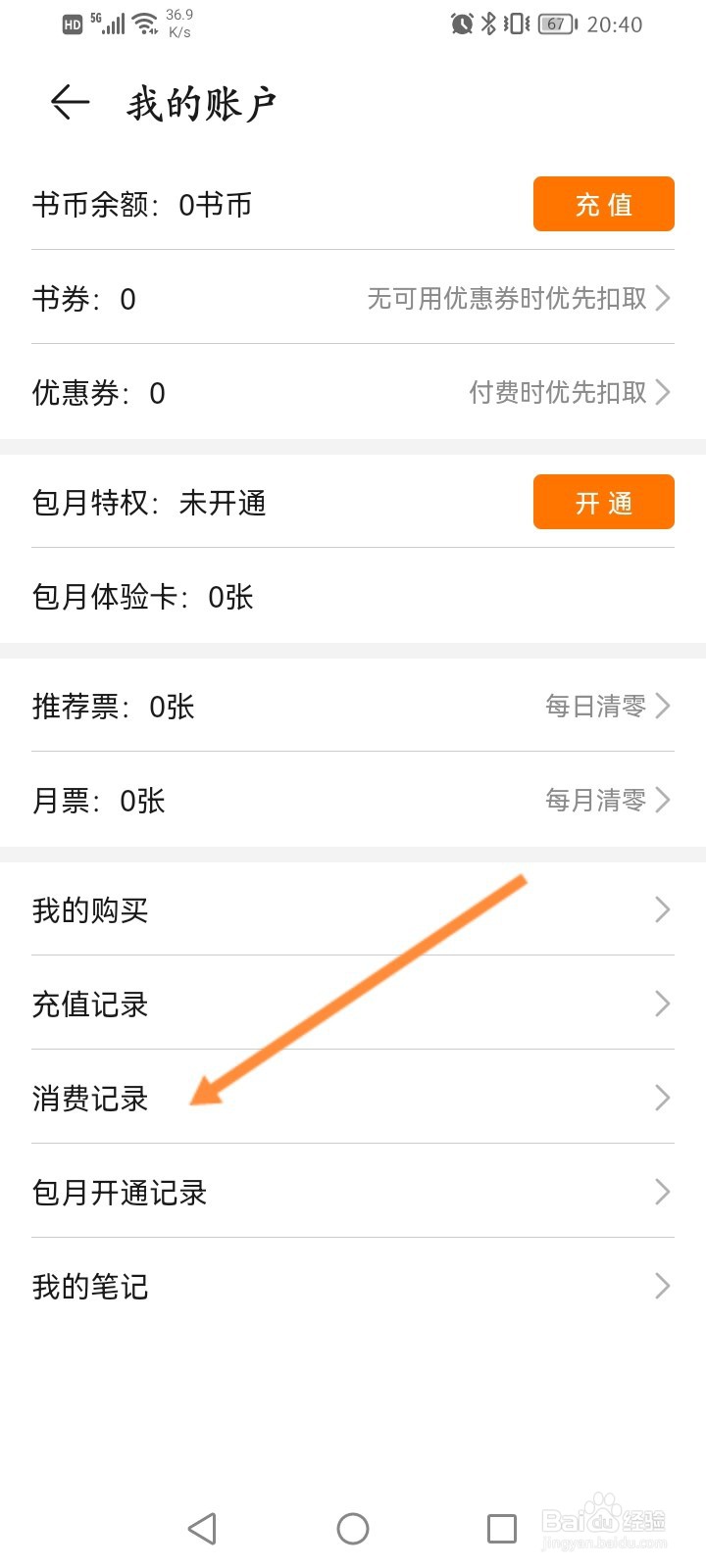Tap the navigation bar back triangle
Screen dimensions: 706x1568
pos(202,1528)
